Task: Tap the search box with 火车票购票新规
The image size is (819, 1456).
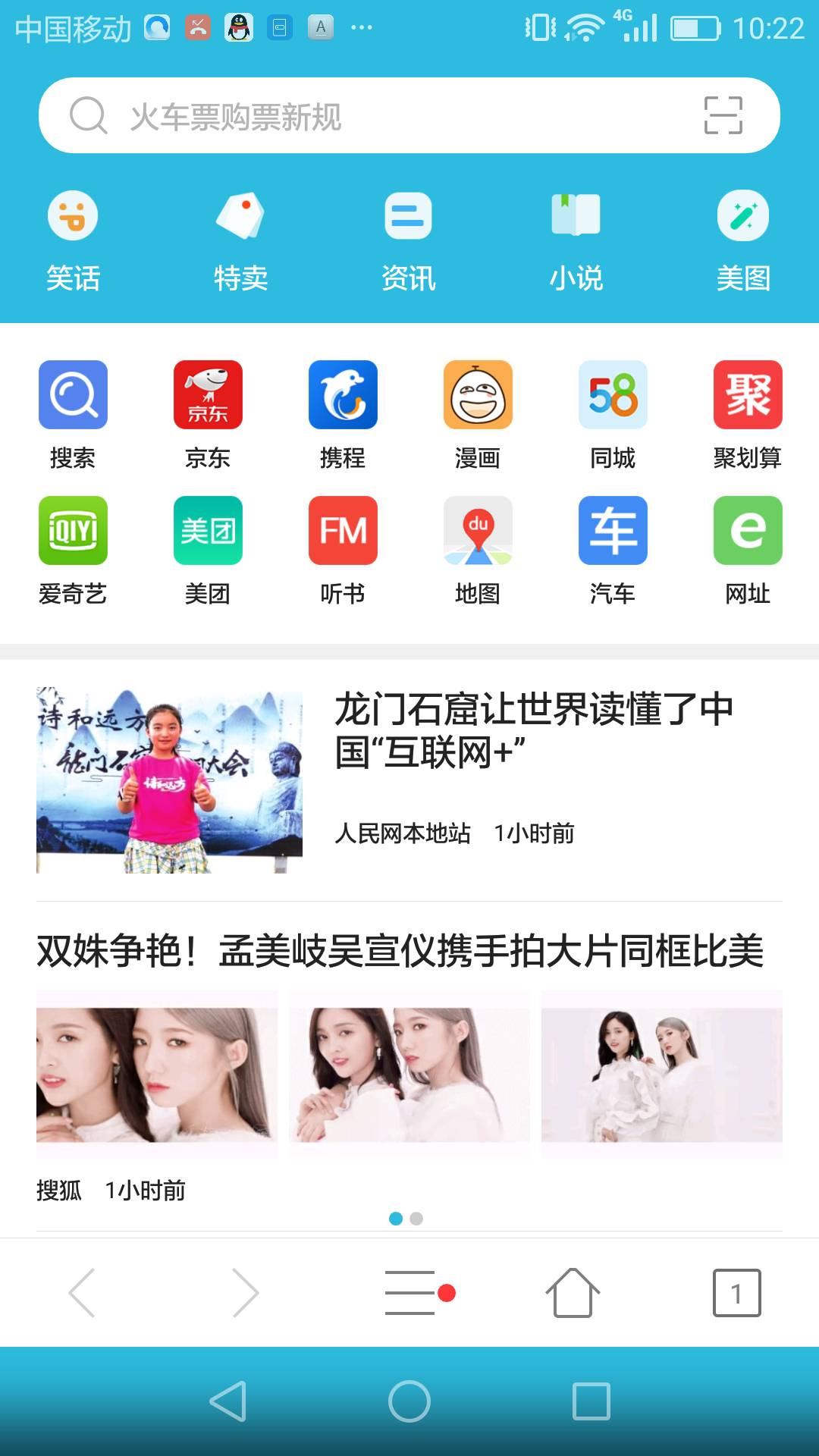Action: click(x=379, y=116)
